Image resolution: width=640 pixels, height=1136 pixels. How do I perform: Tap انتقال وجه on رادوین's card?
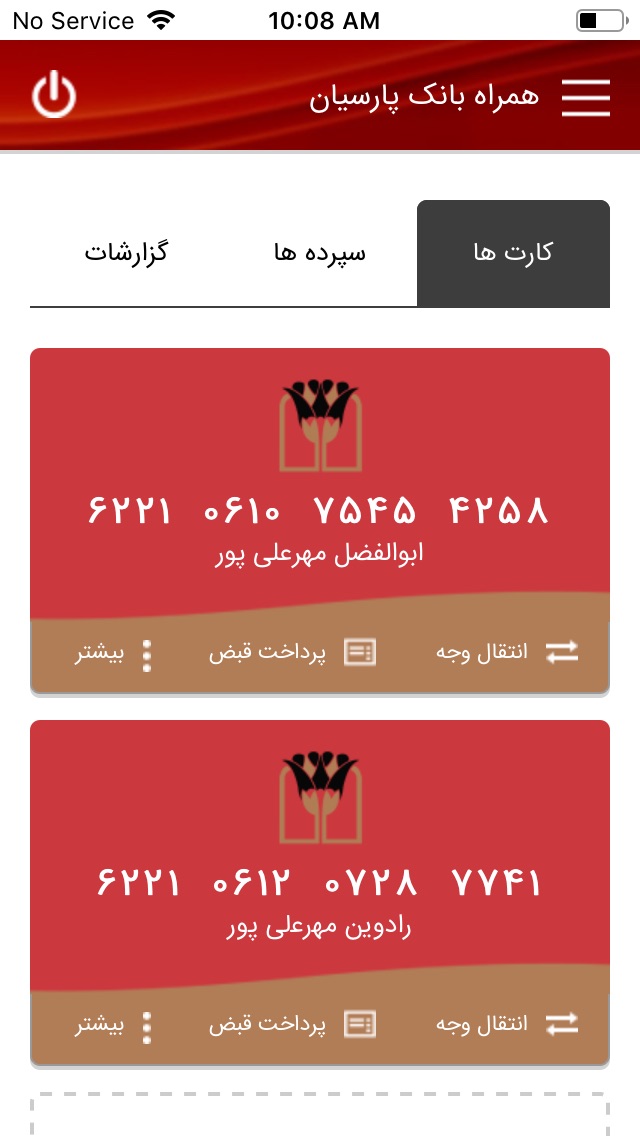[507, 1025]
